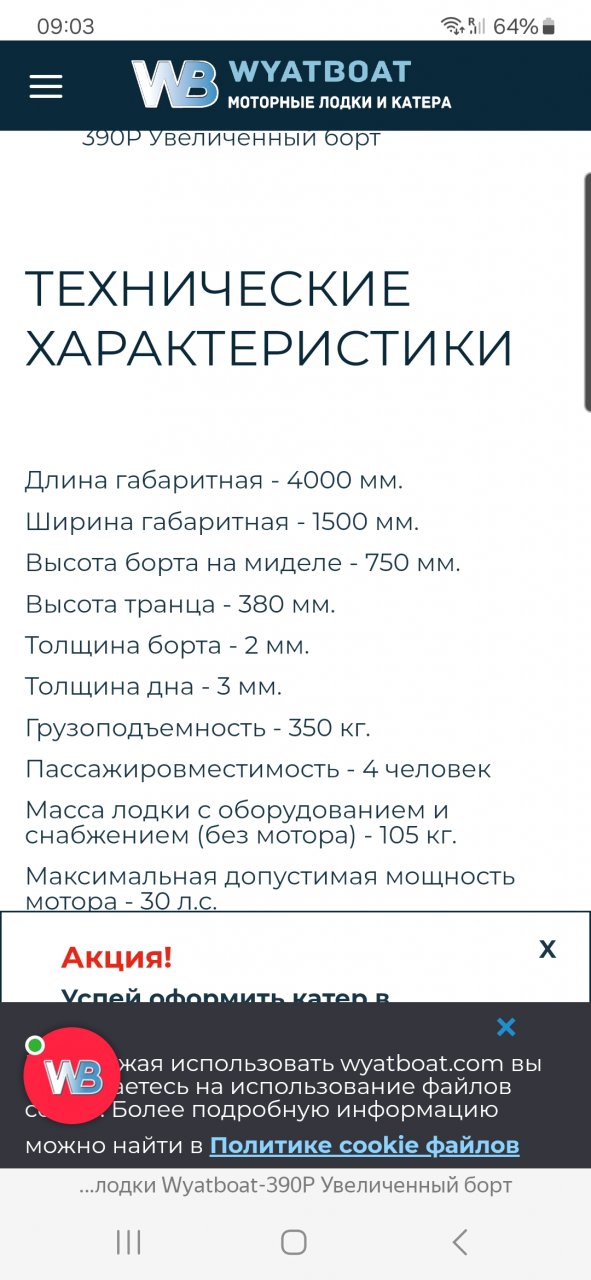The image size is (591, 1280).
Task: Dismiss the cookie notice
Action: tap(506, 1027)
